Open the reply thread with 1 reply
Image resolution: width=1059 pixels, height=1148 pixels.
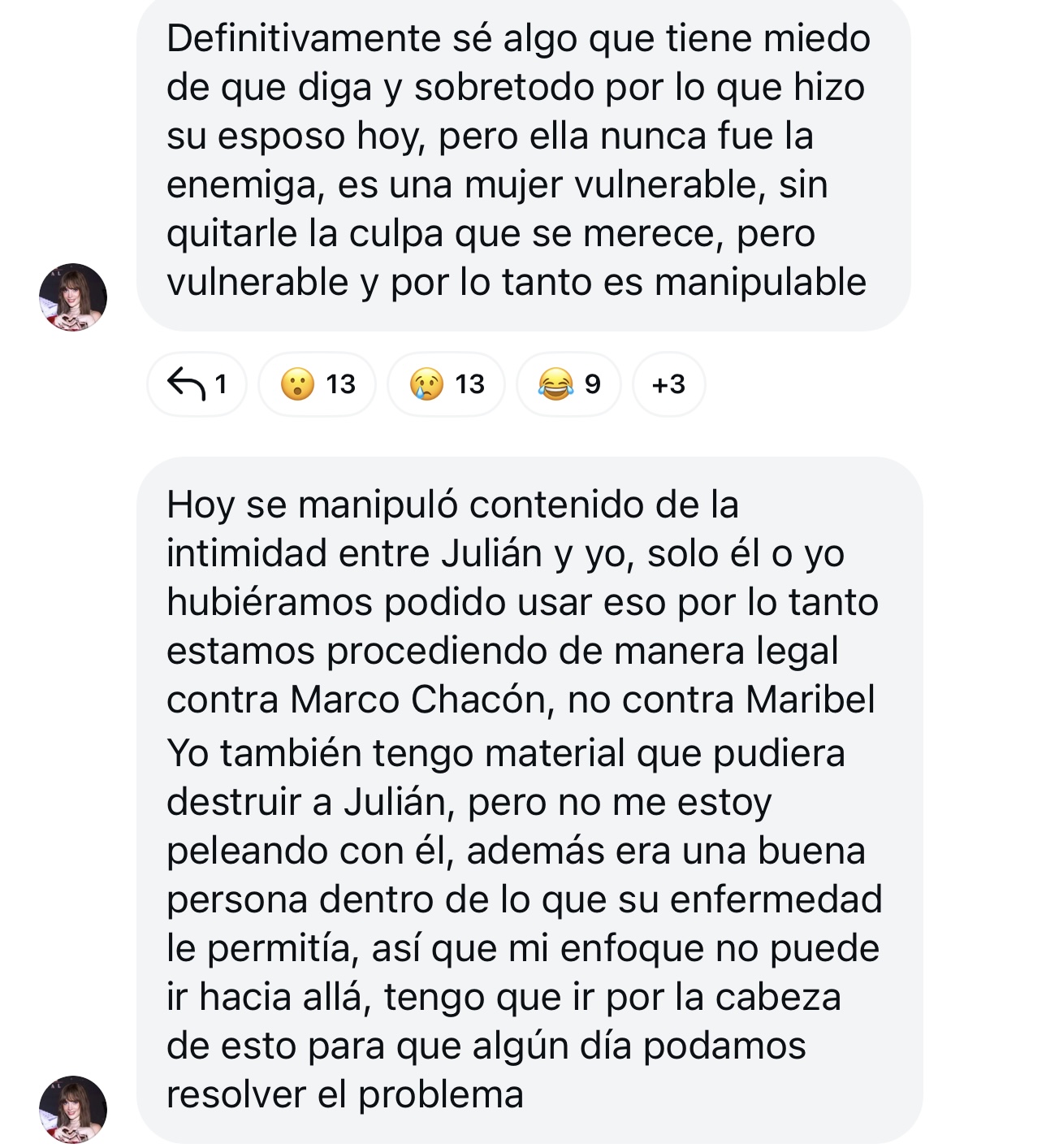pos(197,384)
